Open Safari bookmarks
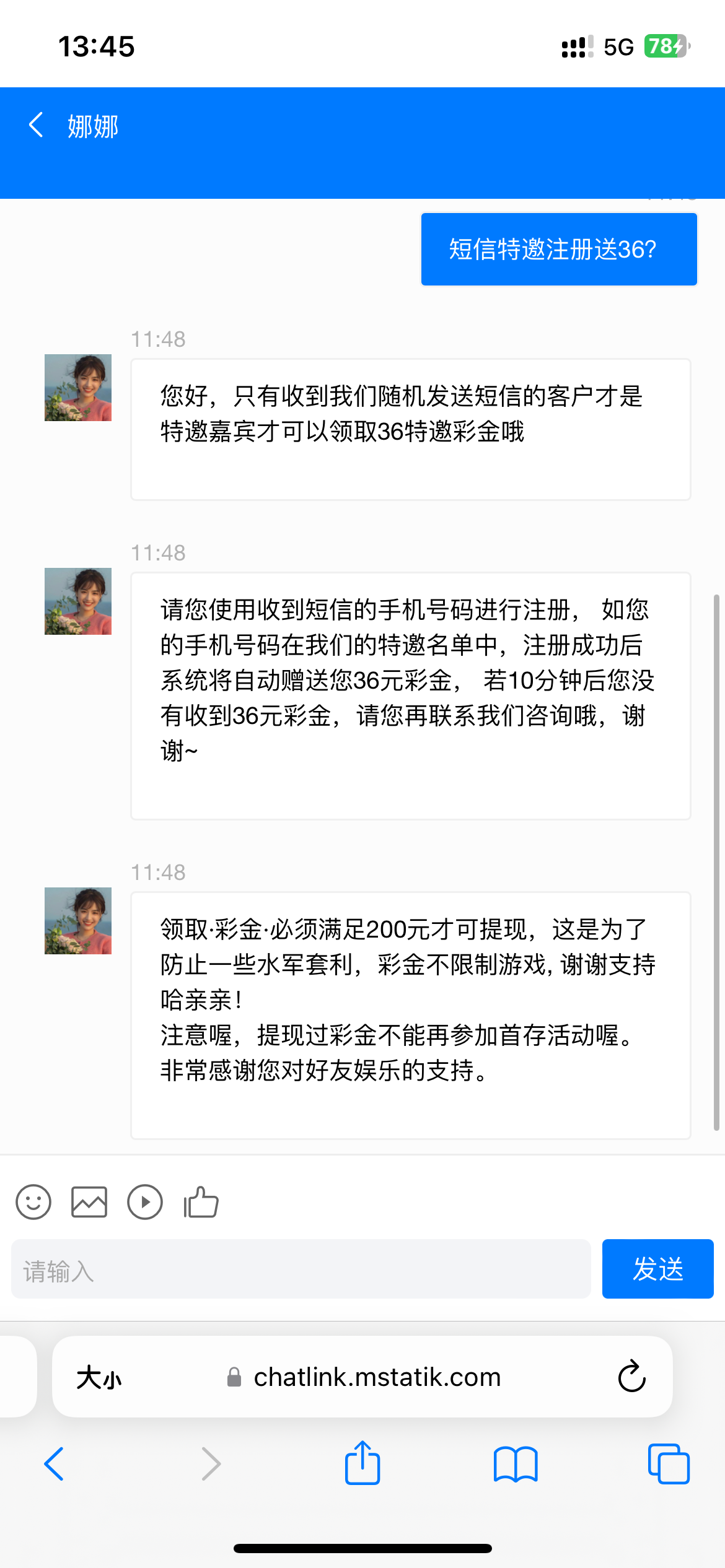The image size is (725, 1568). tap(516, 1464)
